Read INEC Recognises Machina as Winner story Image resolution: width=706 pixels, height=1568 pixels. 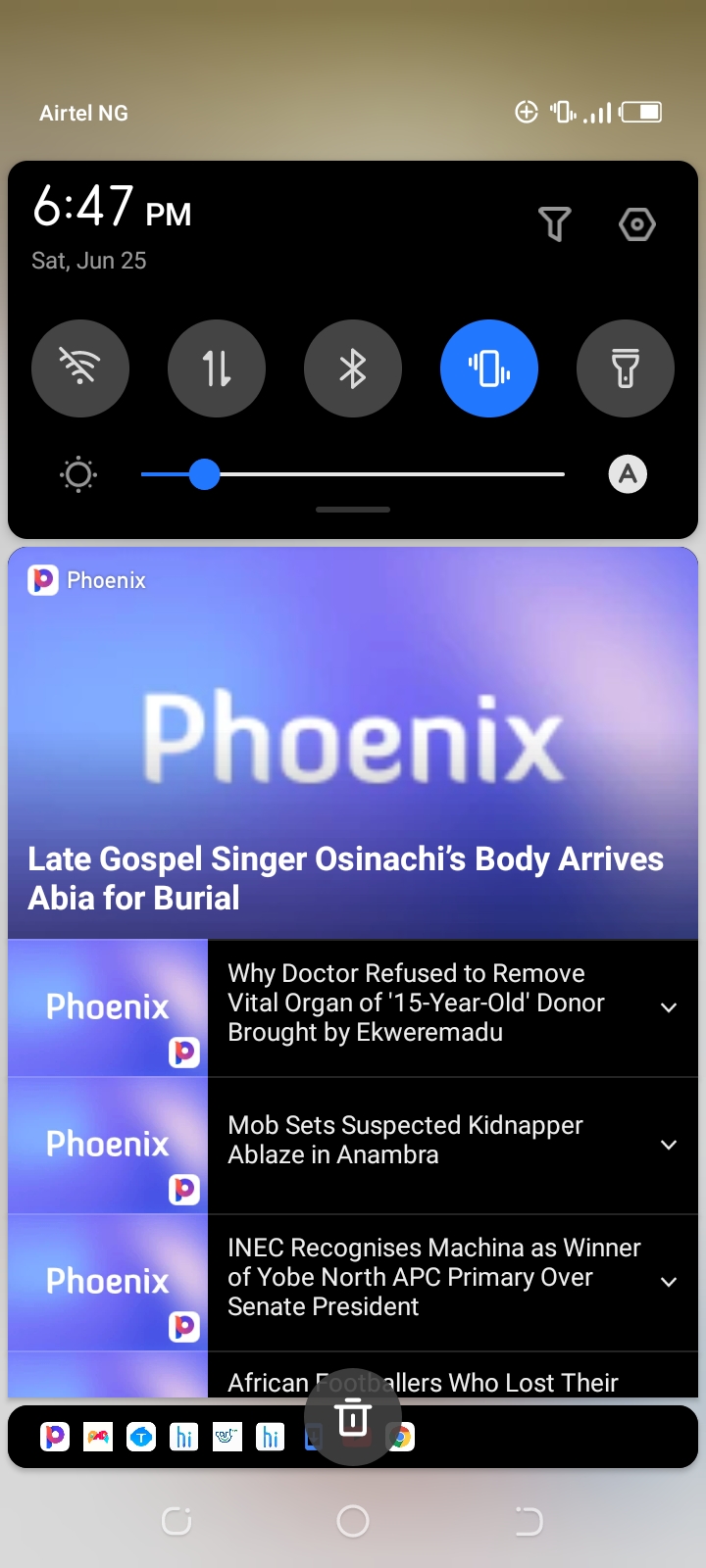tap(433, 1277)
